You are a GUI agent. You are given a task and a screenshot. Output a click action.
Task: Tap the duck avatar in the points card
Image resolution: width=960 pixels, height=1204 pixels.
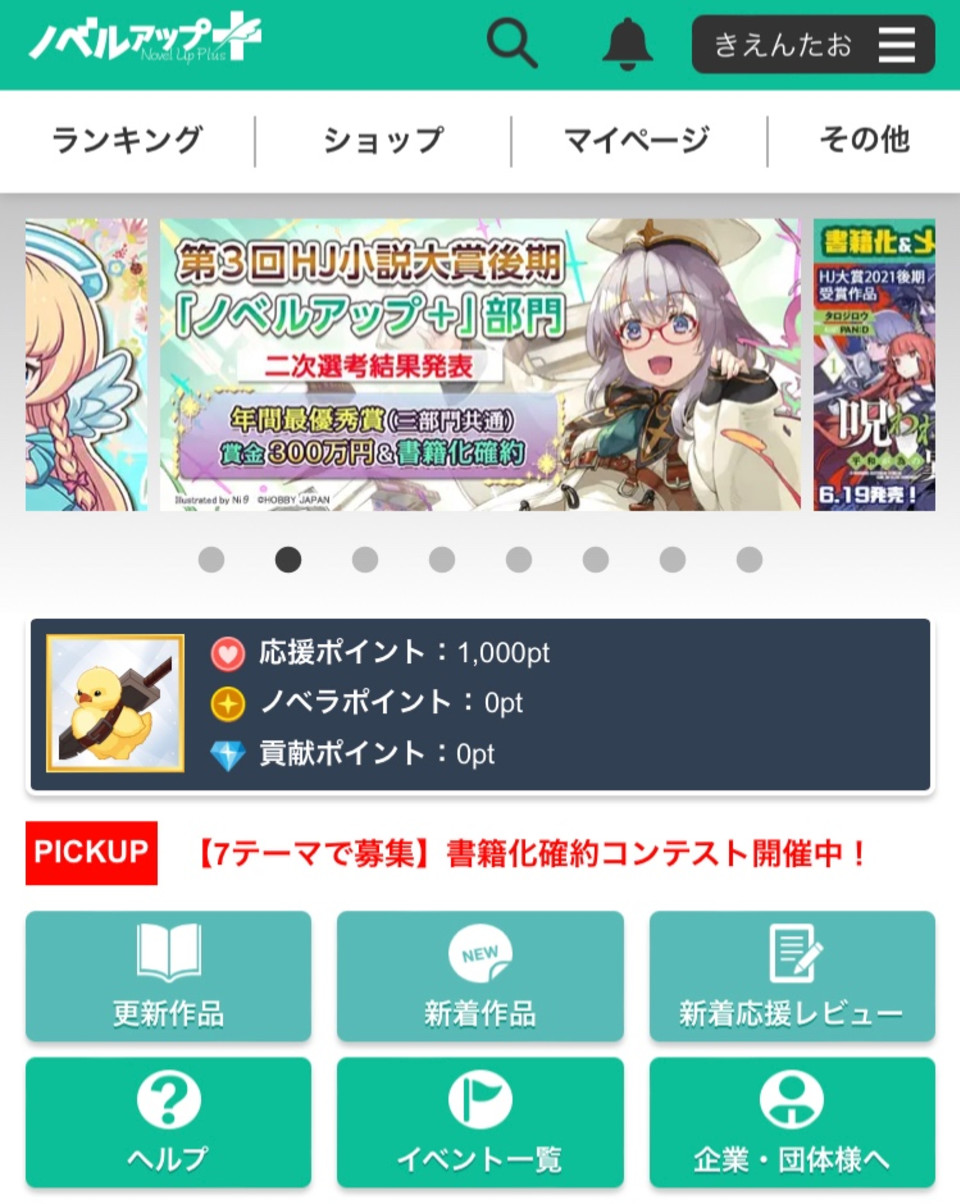pos(115,703)
